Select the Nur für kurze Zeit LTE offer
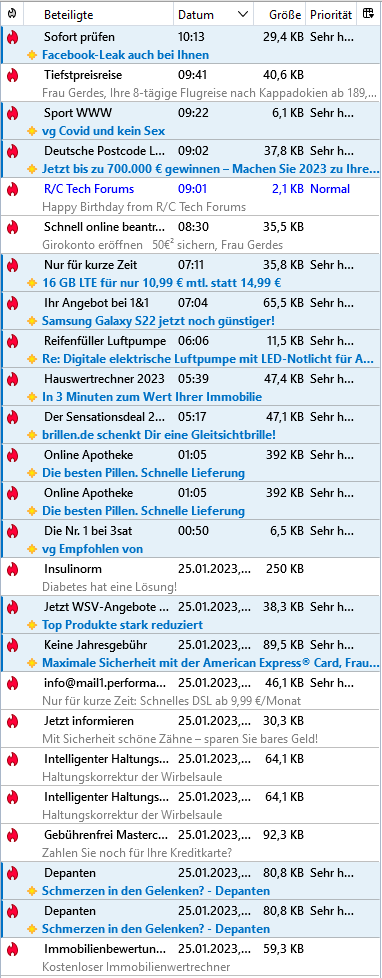The height and width of the screenshot is (978, 382). (x=191, y=273)
